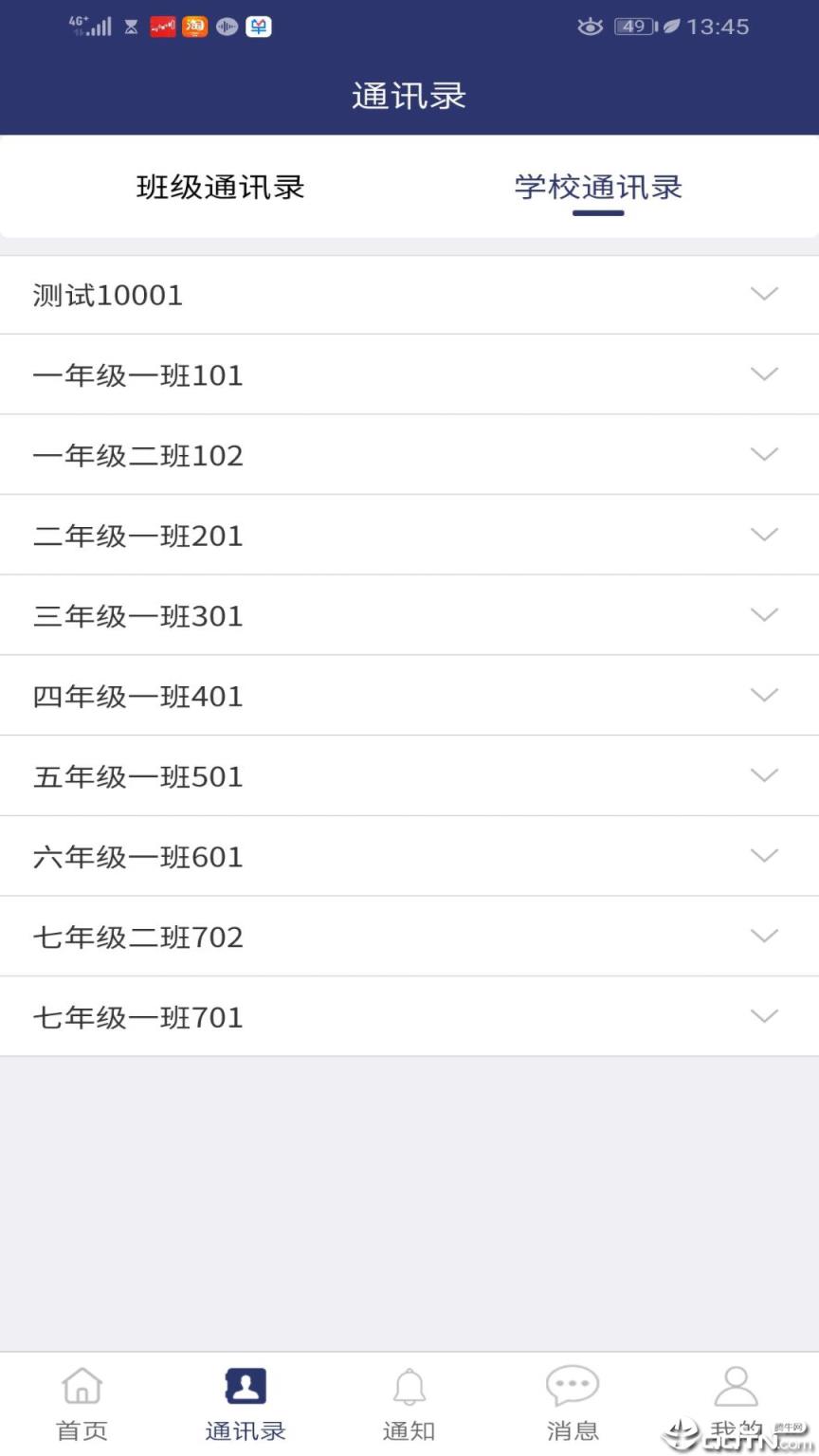819x1456 pixels.
Task: Open the 二年级一班201 class entry
Action: click(x=409, y=534)
